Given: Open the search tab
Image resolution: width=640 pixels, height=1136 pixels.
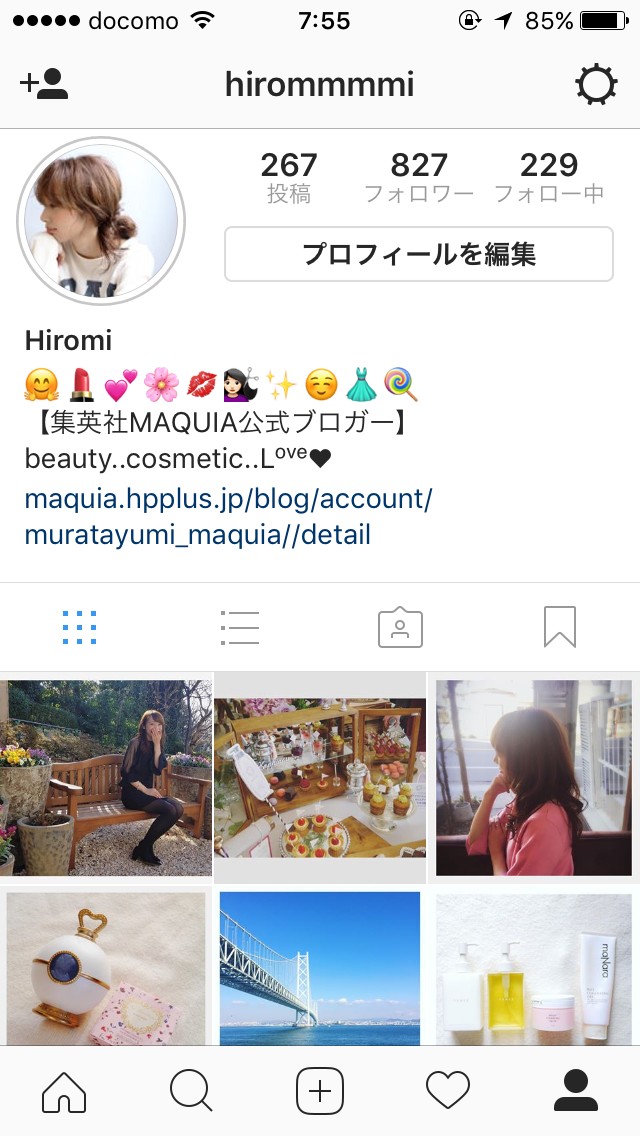Looking at the screenshot, I should coord(191,1090).
